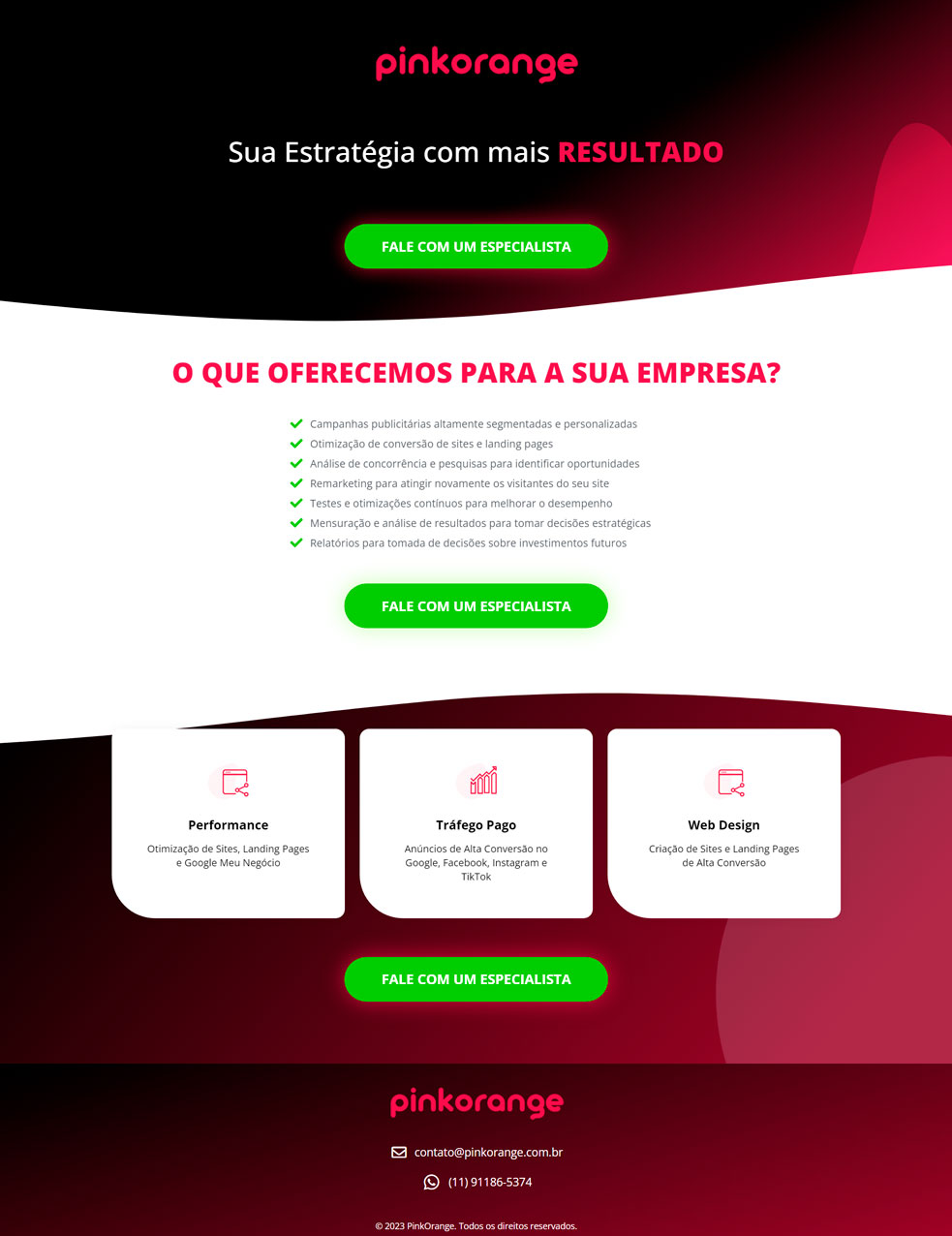Open the WhatsApp number (11) 91186-5374

[489, 1183]
